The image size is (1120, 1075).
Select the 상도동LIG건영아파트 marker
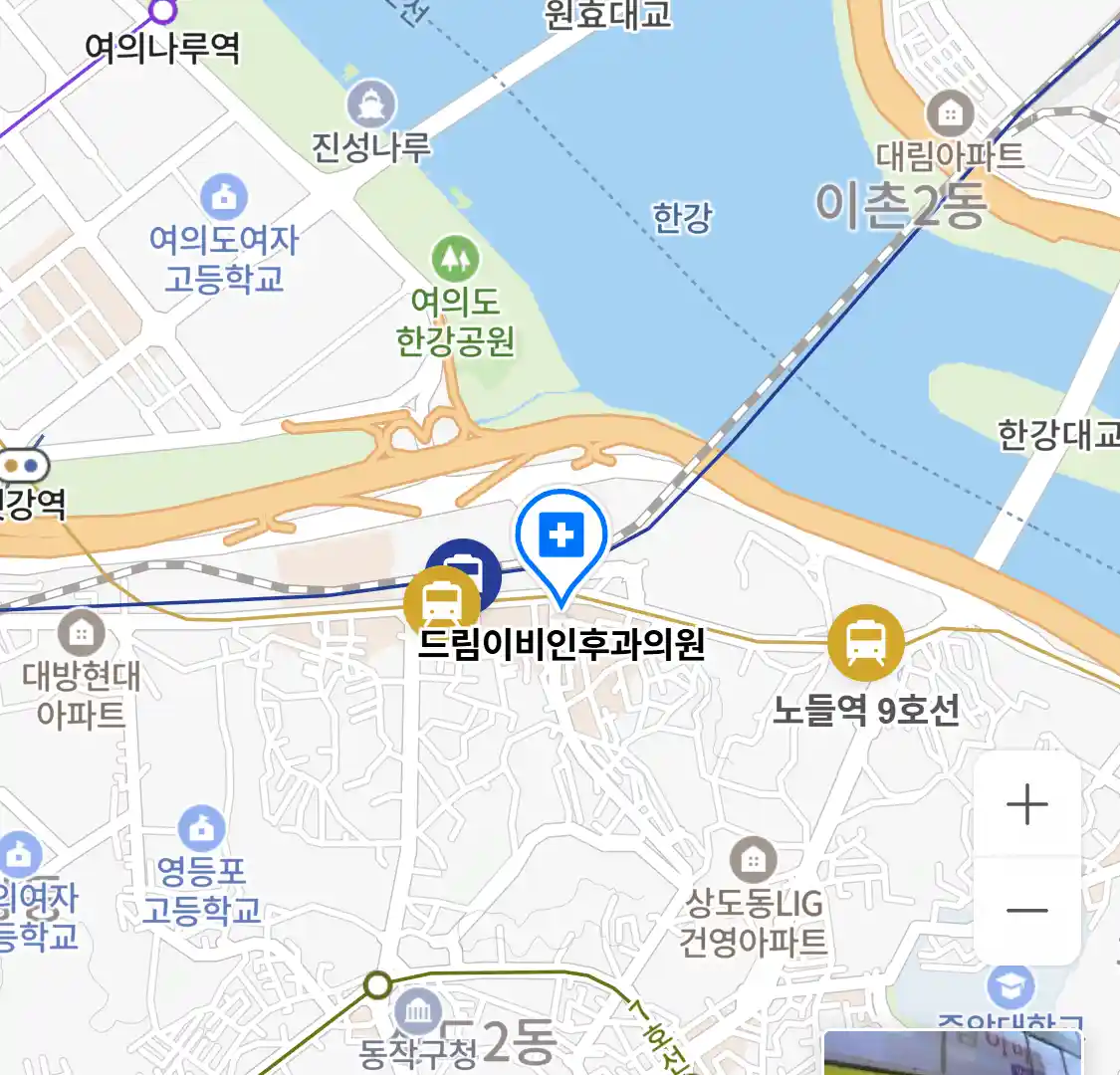[x=754, y=860]
